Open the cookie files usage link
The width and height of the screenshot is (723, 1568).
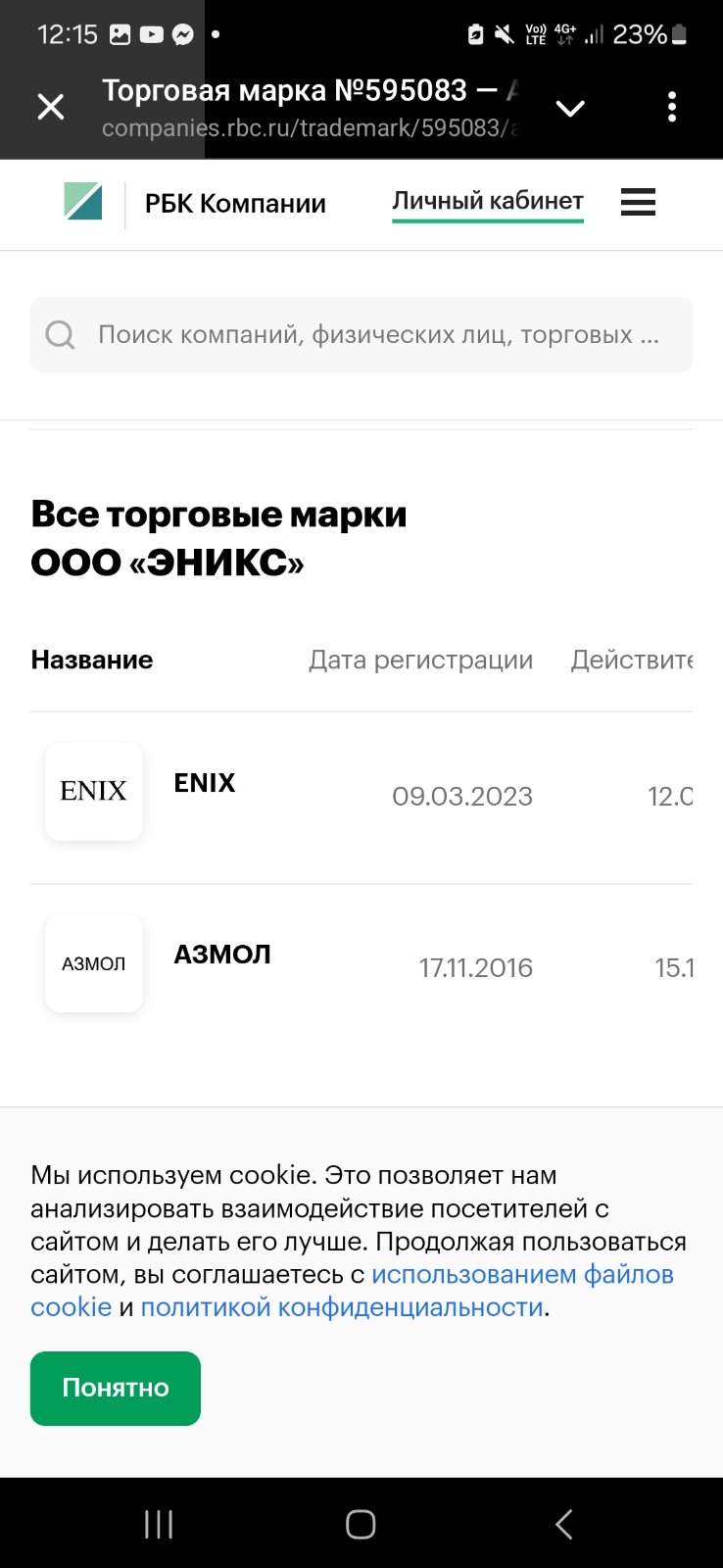tap(353, 1291)
